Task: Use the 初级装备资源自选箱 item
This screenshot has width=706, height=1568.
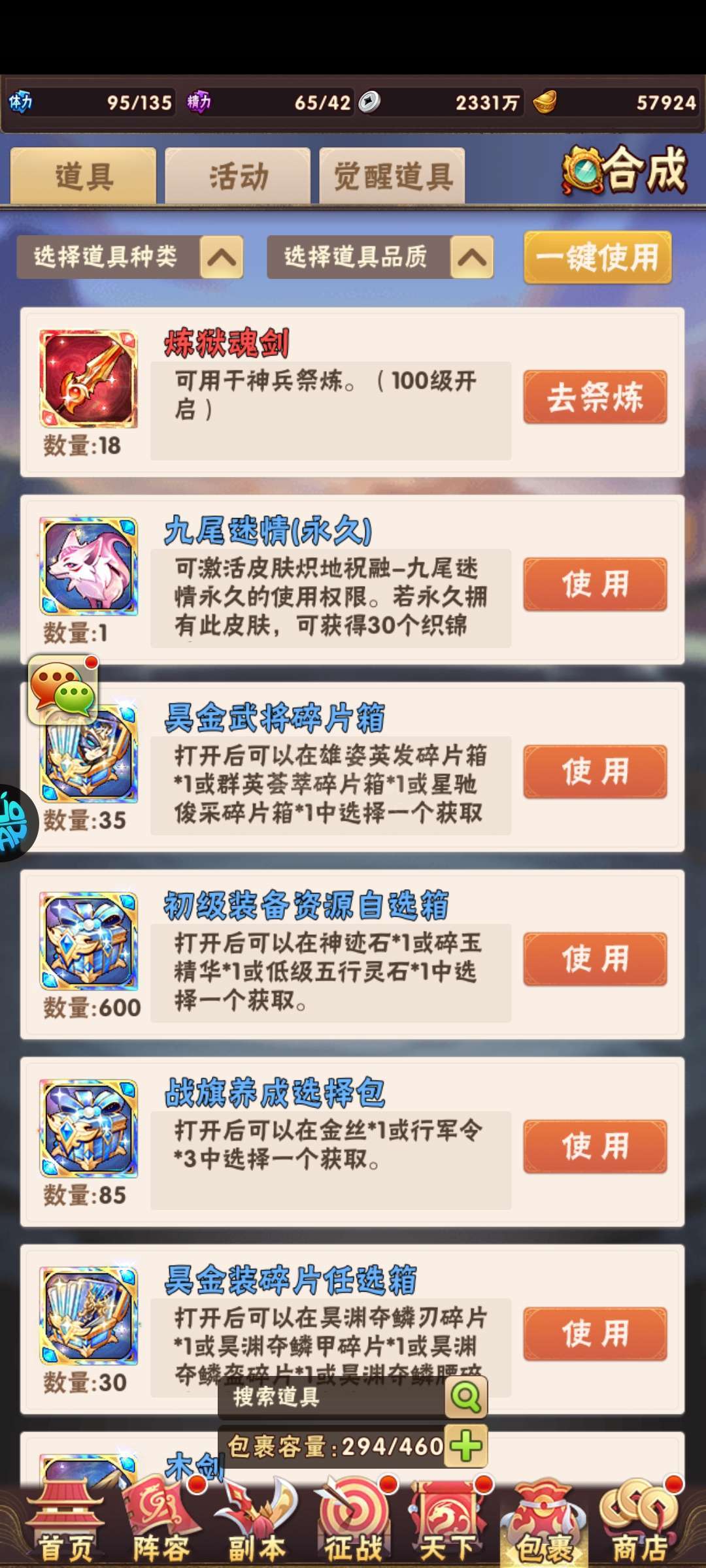Action: pyautogui.click(x=595, y=959)
